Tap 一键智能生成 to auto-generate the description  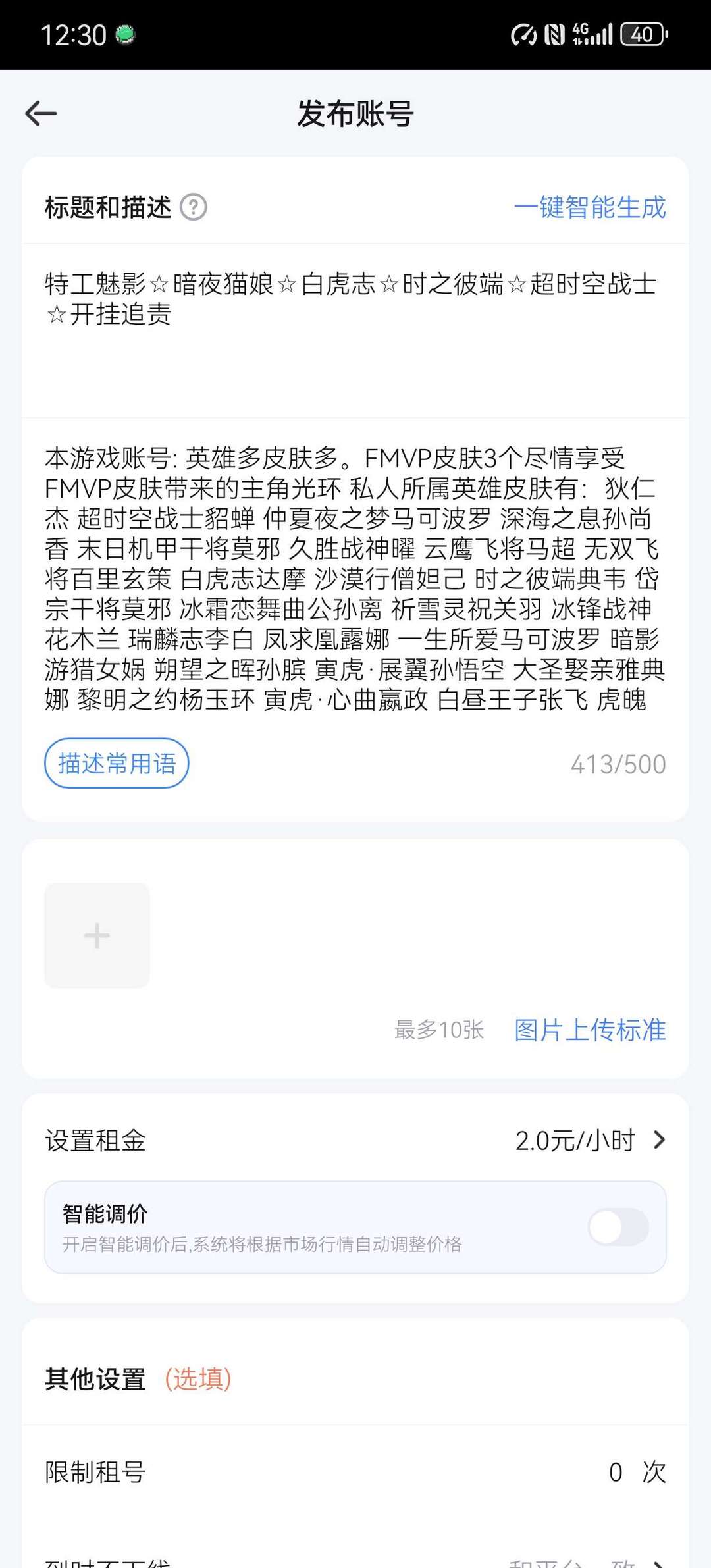coord(589,207)
